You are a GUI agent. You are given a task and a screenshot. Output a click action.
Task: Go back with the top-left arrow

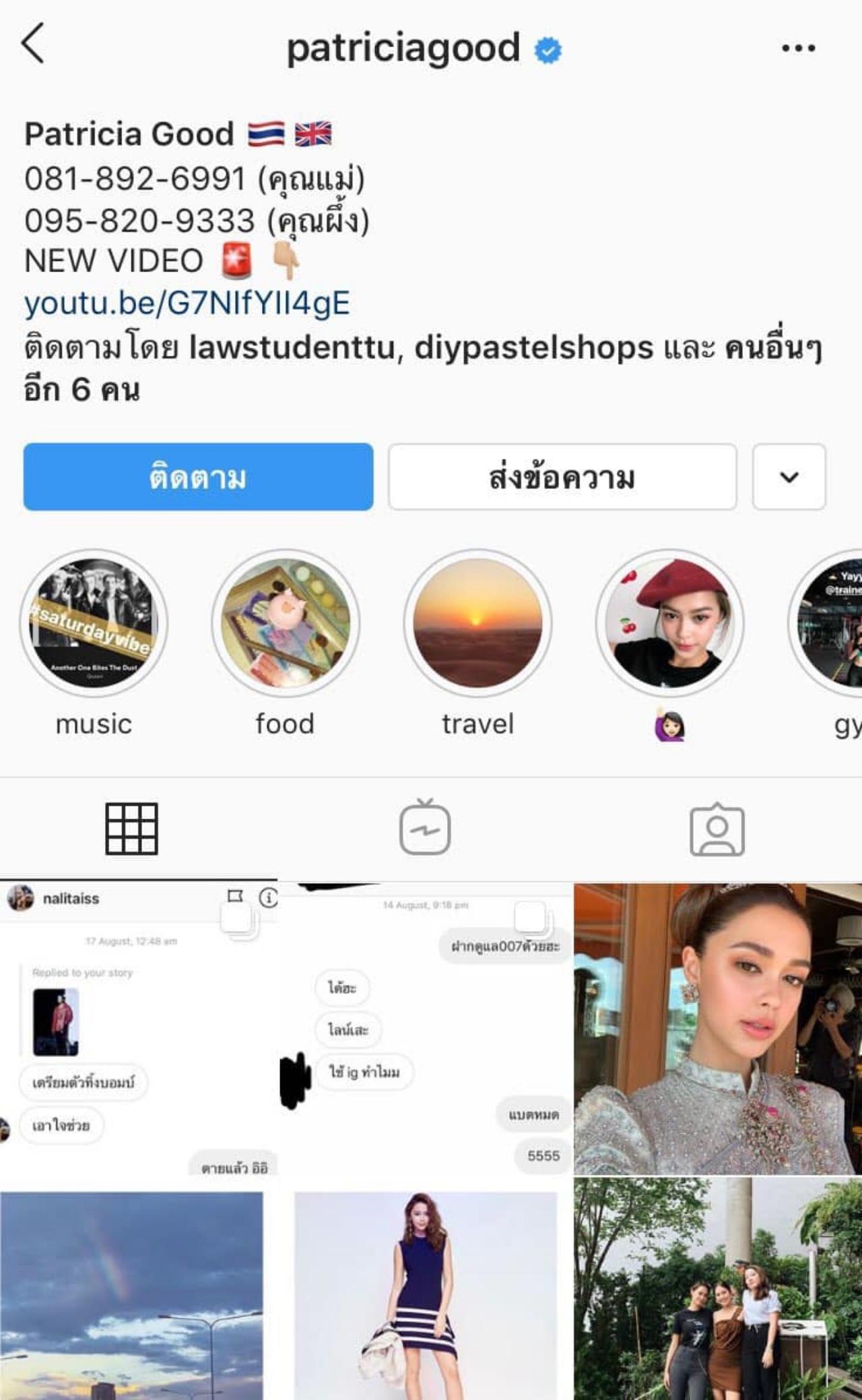34,43
